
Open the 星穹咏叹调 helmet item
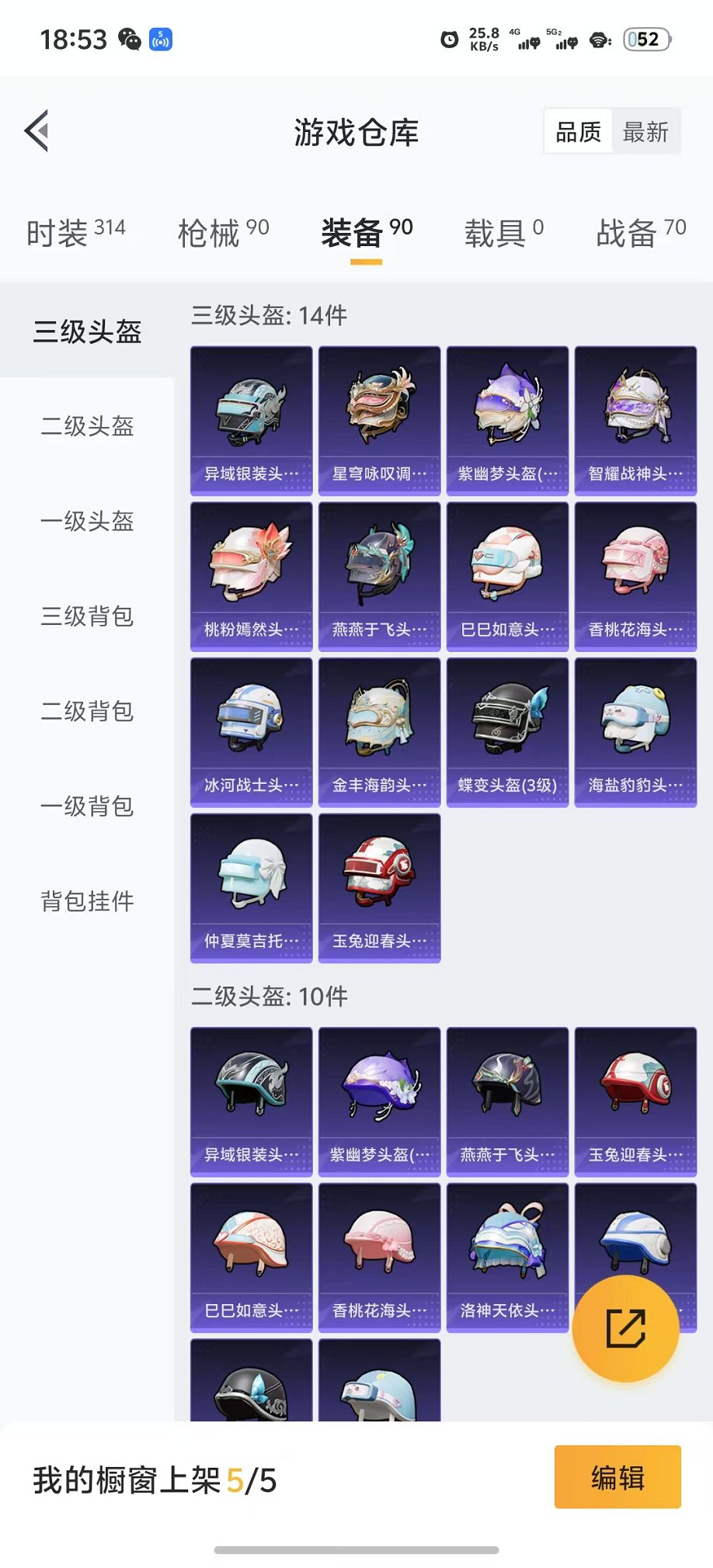379,420
